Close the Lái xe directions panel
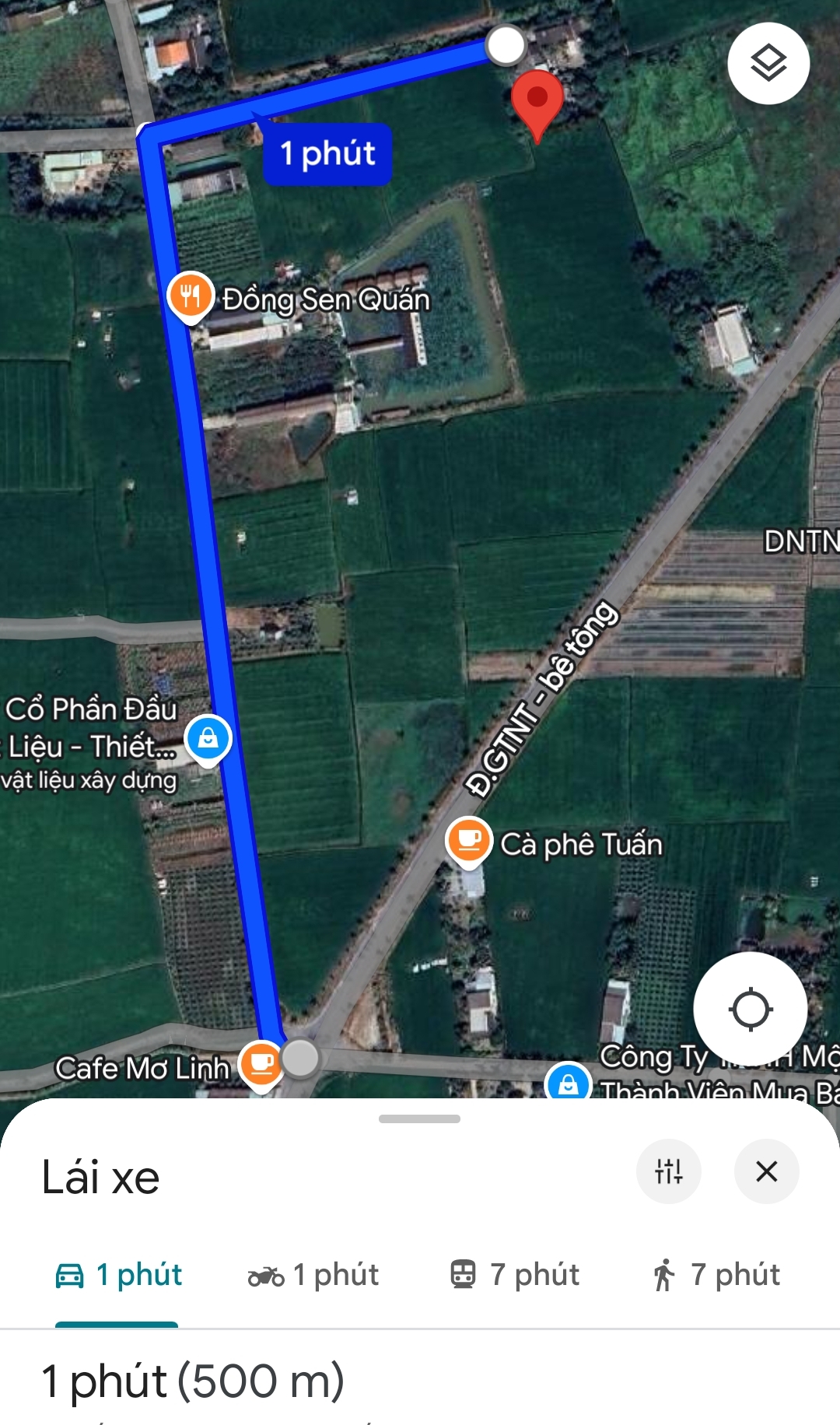The height and width of the screenshot is (1425, 840). tap(766, 1171)
